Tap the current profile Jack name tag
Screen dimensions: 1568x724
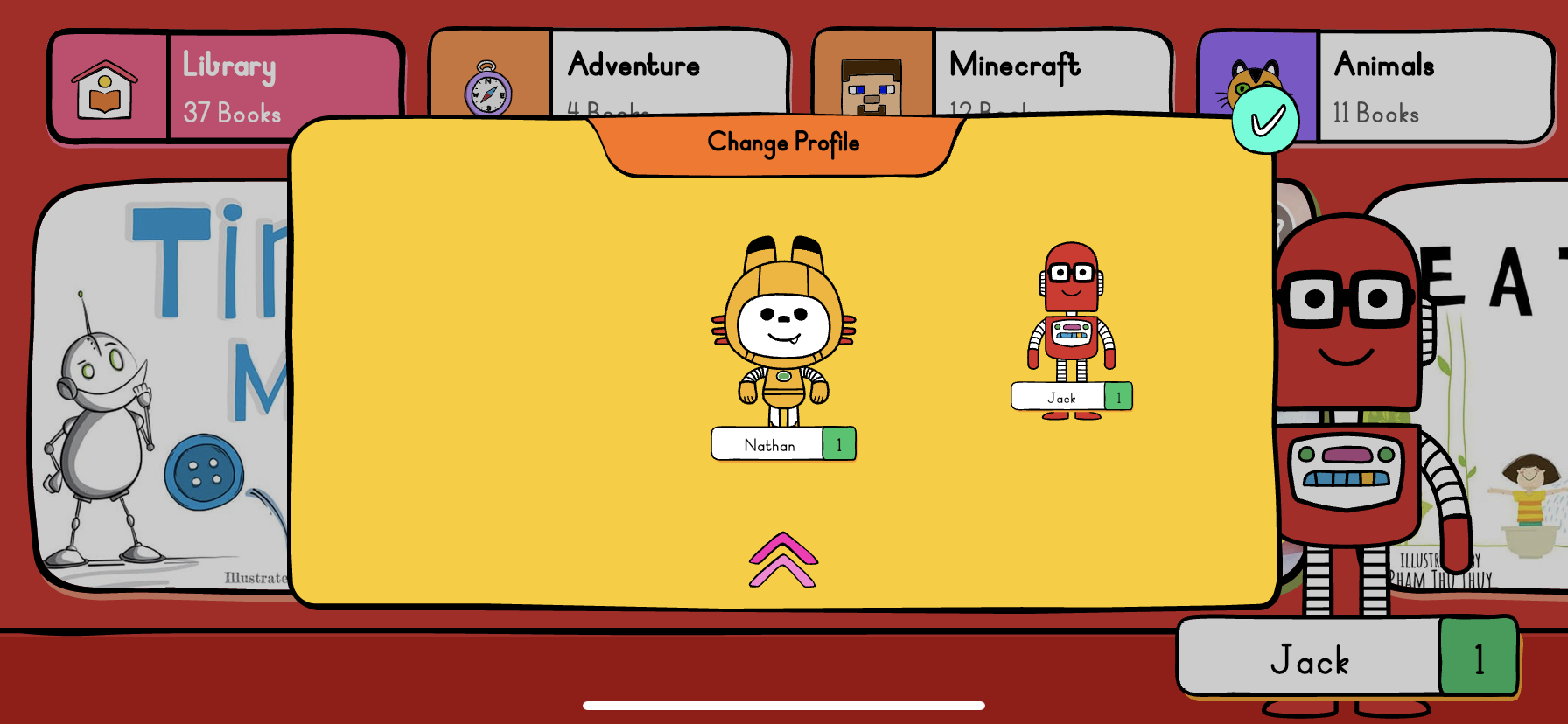click(x=1347, y=658)
